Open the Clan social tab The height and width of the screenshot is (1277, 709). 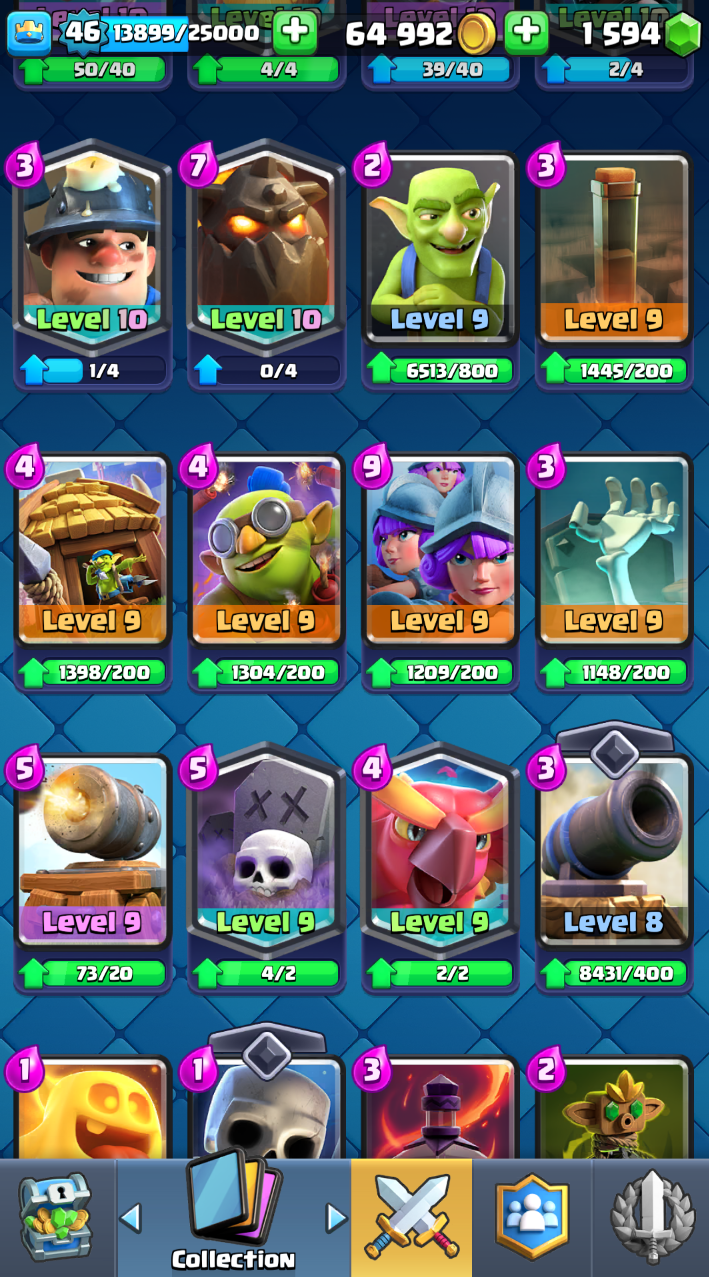tap(532, 1217)
